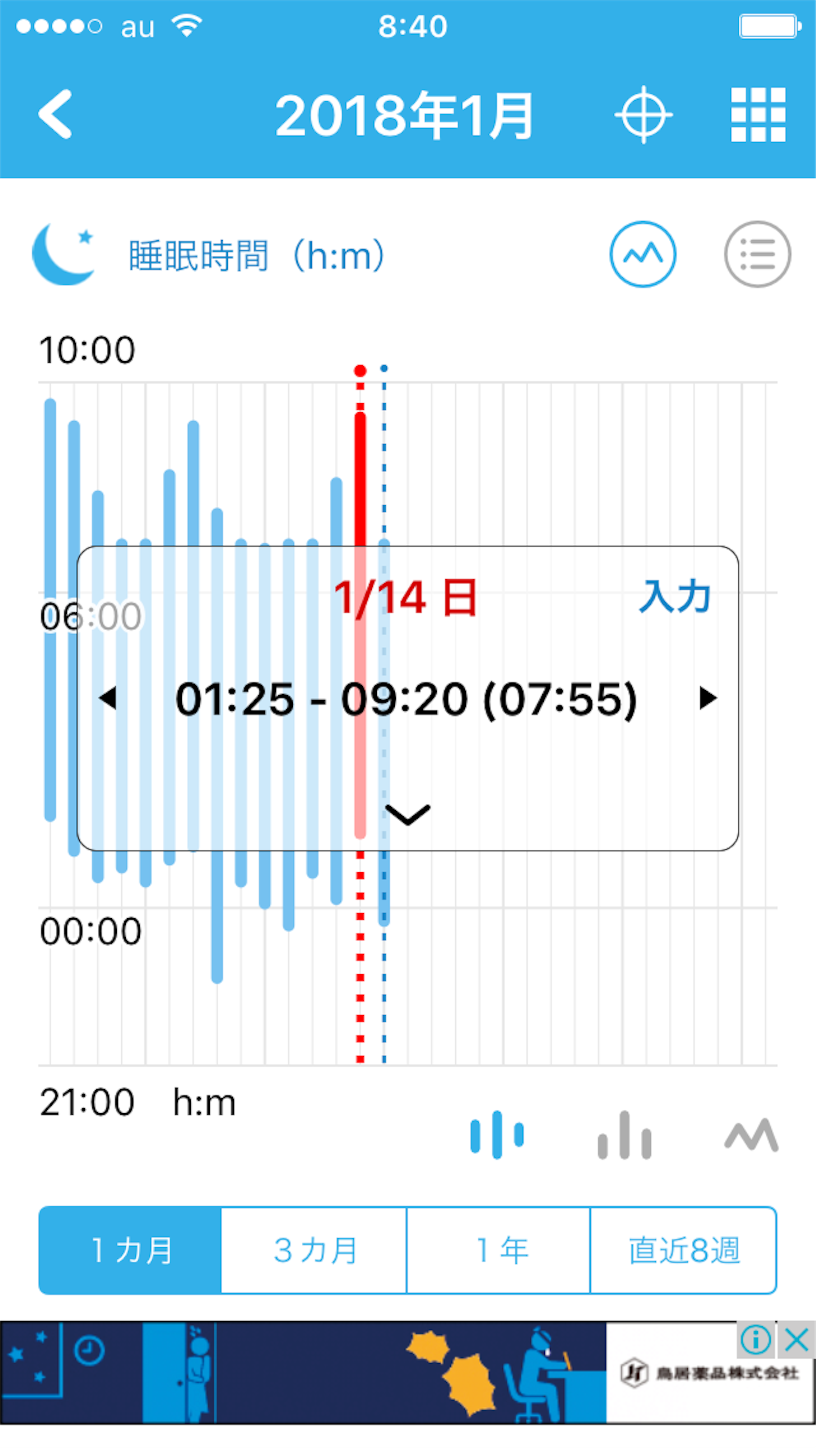This screenshot has width=816, height=1448.
Task: Open the ad info icon
Action: pos(757,1339)
